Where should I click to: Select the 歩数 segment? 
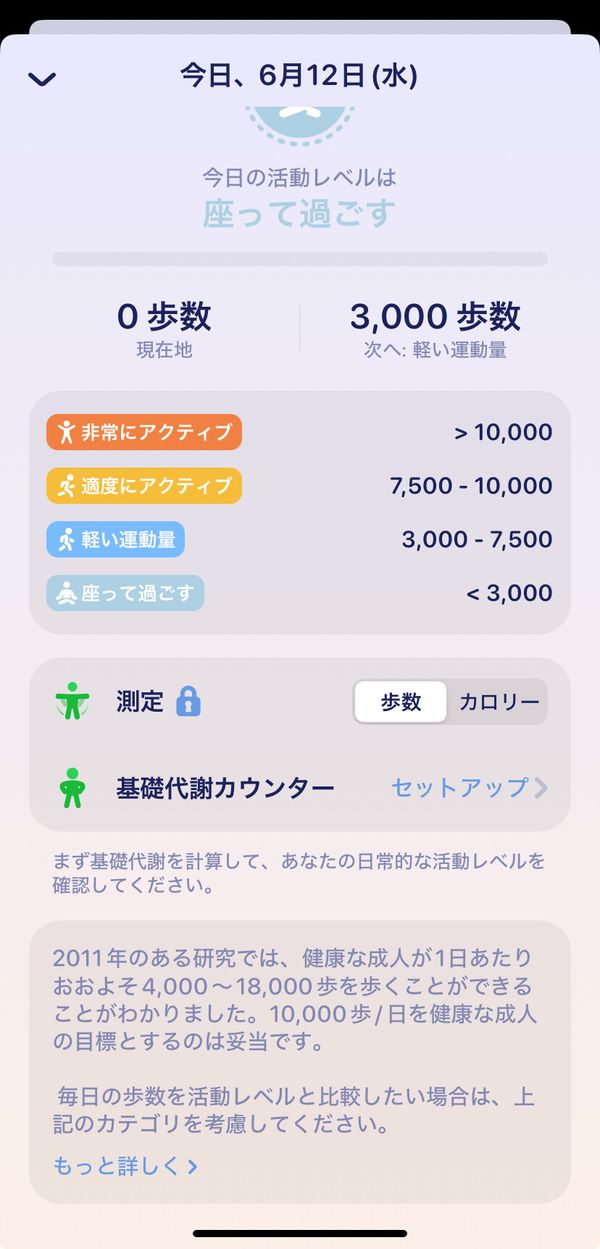pyautogui.click(x=401, y=702)
